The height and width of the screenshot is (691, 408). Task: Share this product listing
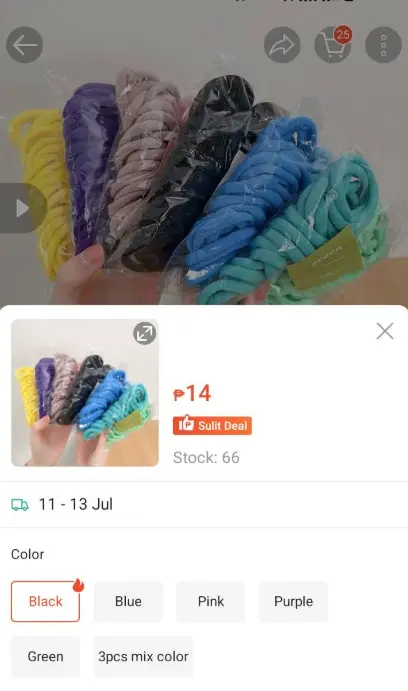[x=282, y=45]
